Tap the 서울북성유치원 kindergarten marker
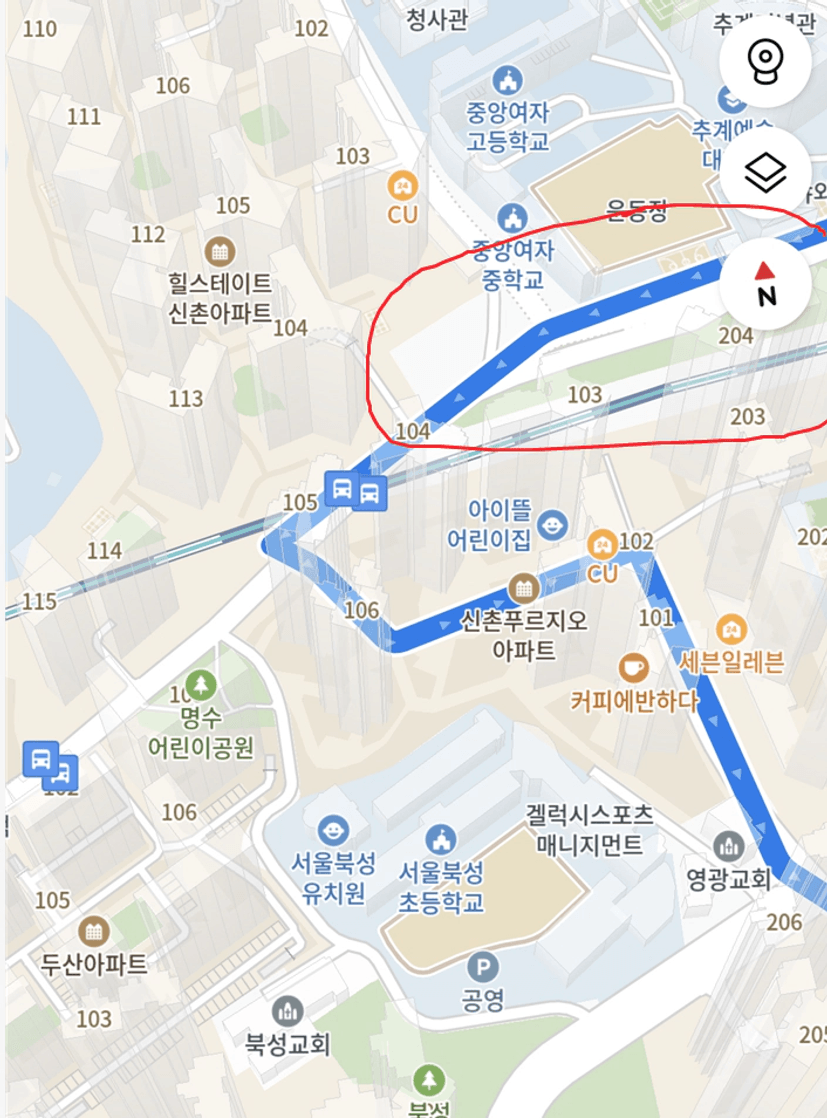The height and width of the screenshot is (1118, 827). 333,830
